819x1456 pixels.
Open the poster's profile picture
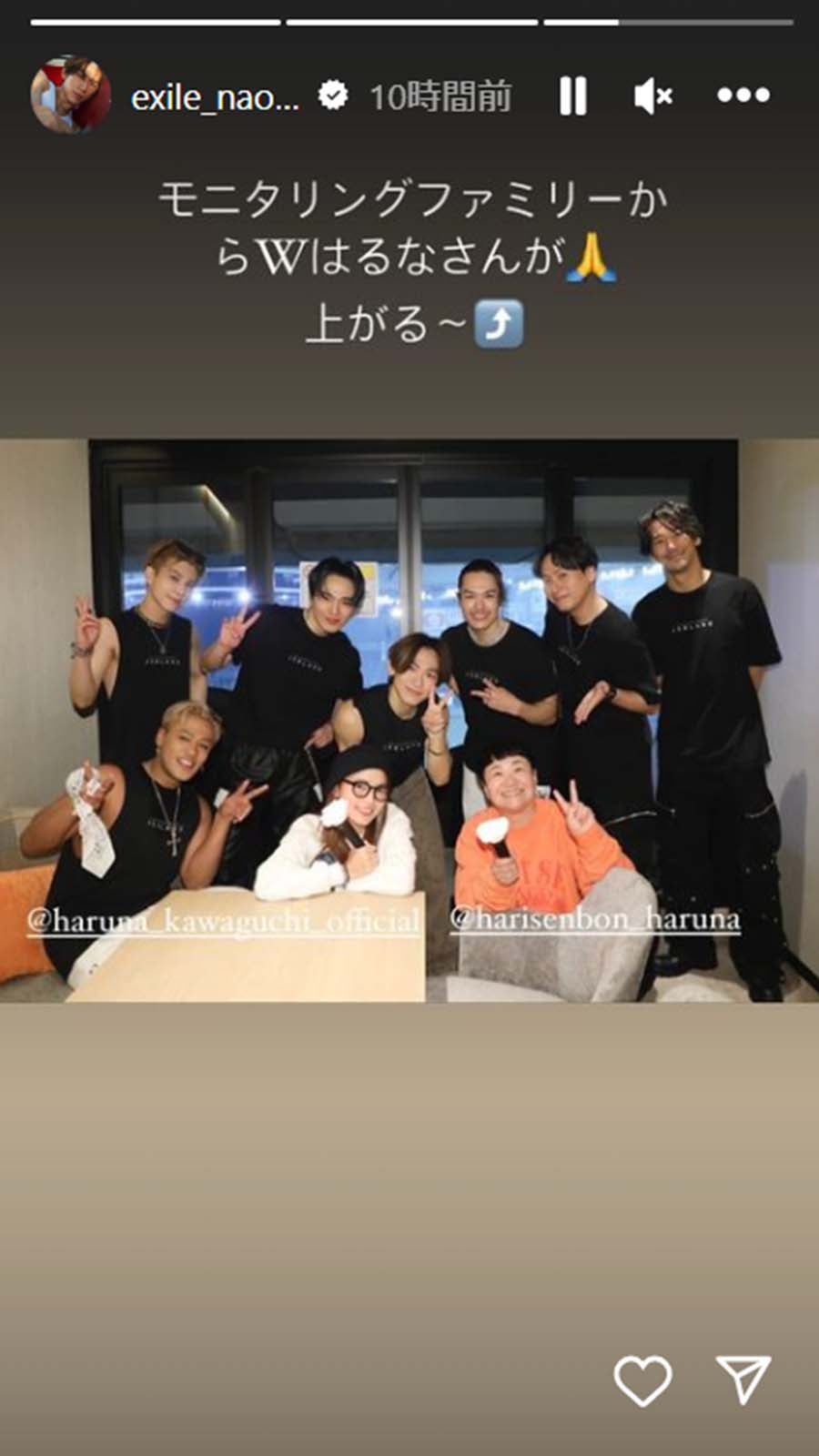[x=73, y=94]
